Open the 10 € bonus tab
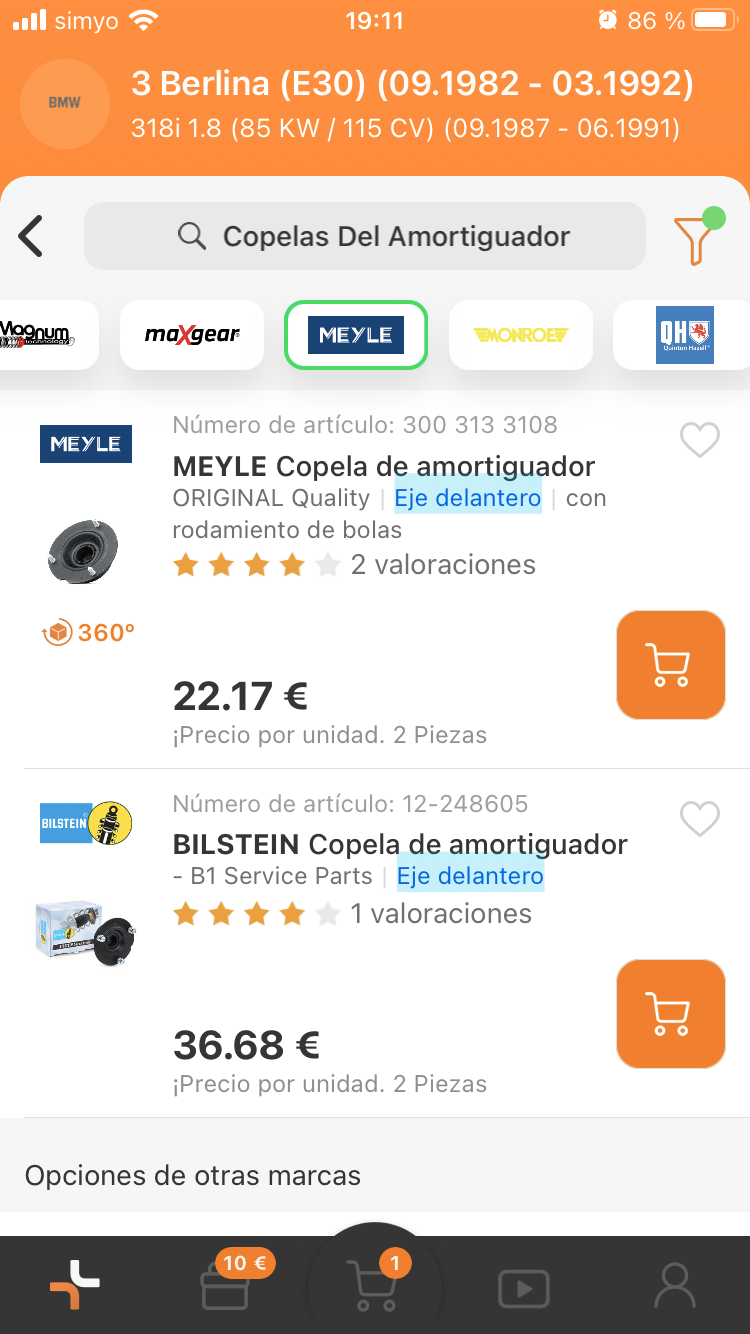The height and width of the screenshot is (1334, 750). [226, 1285]
